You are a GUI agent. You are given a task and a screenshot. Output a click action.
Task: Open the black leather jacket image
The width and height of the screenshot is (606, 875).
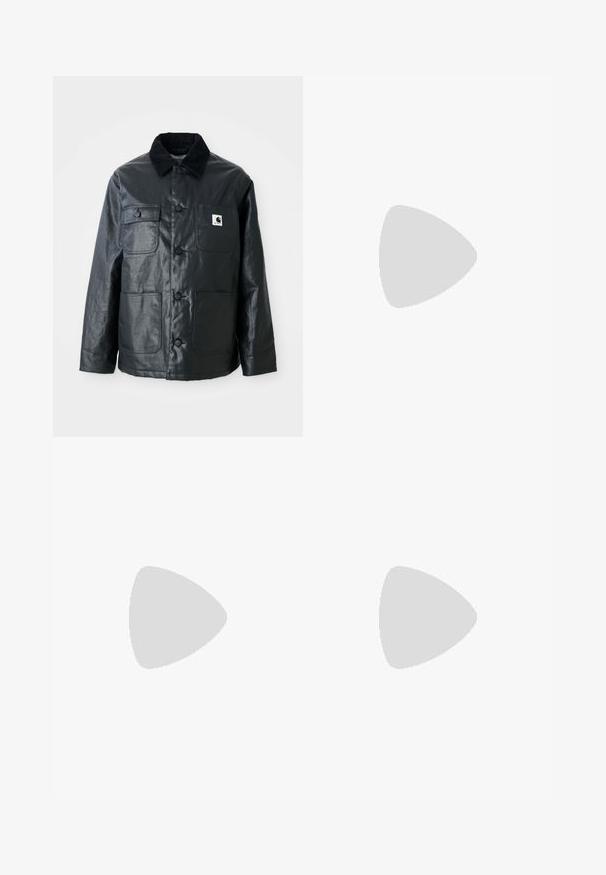[x=178, y=257]
